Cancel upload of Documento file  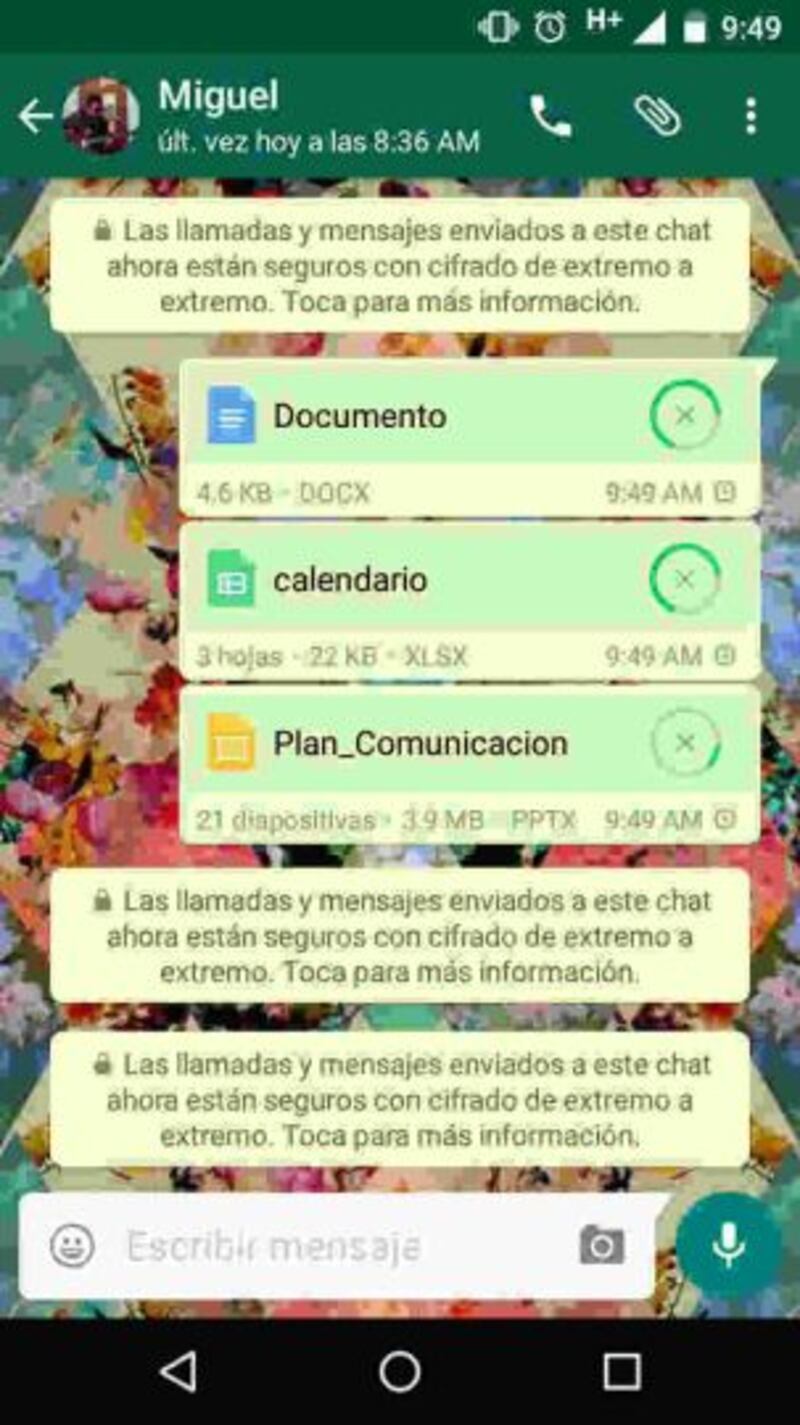click(685, 415)
